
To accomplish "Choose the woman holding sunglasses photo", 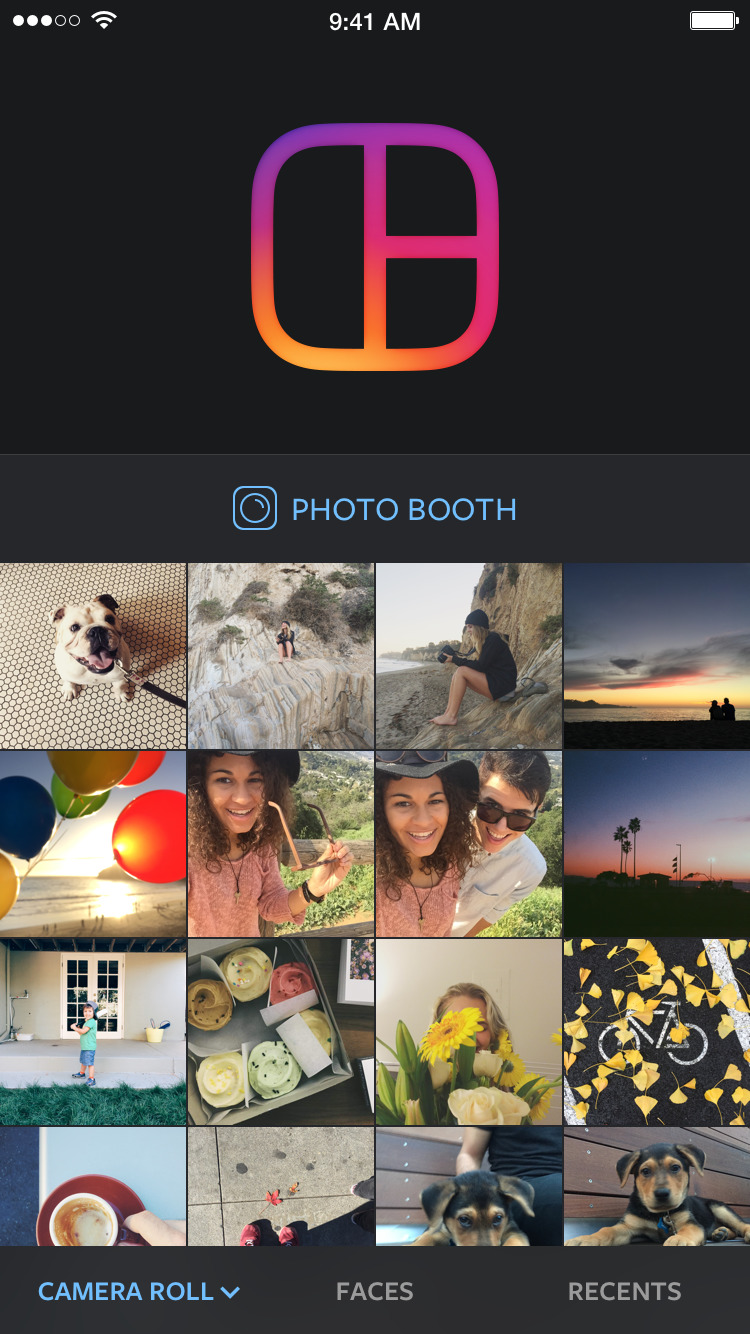I will tap(281, 843).
